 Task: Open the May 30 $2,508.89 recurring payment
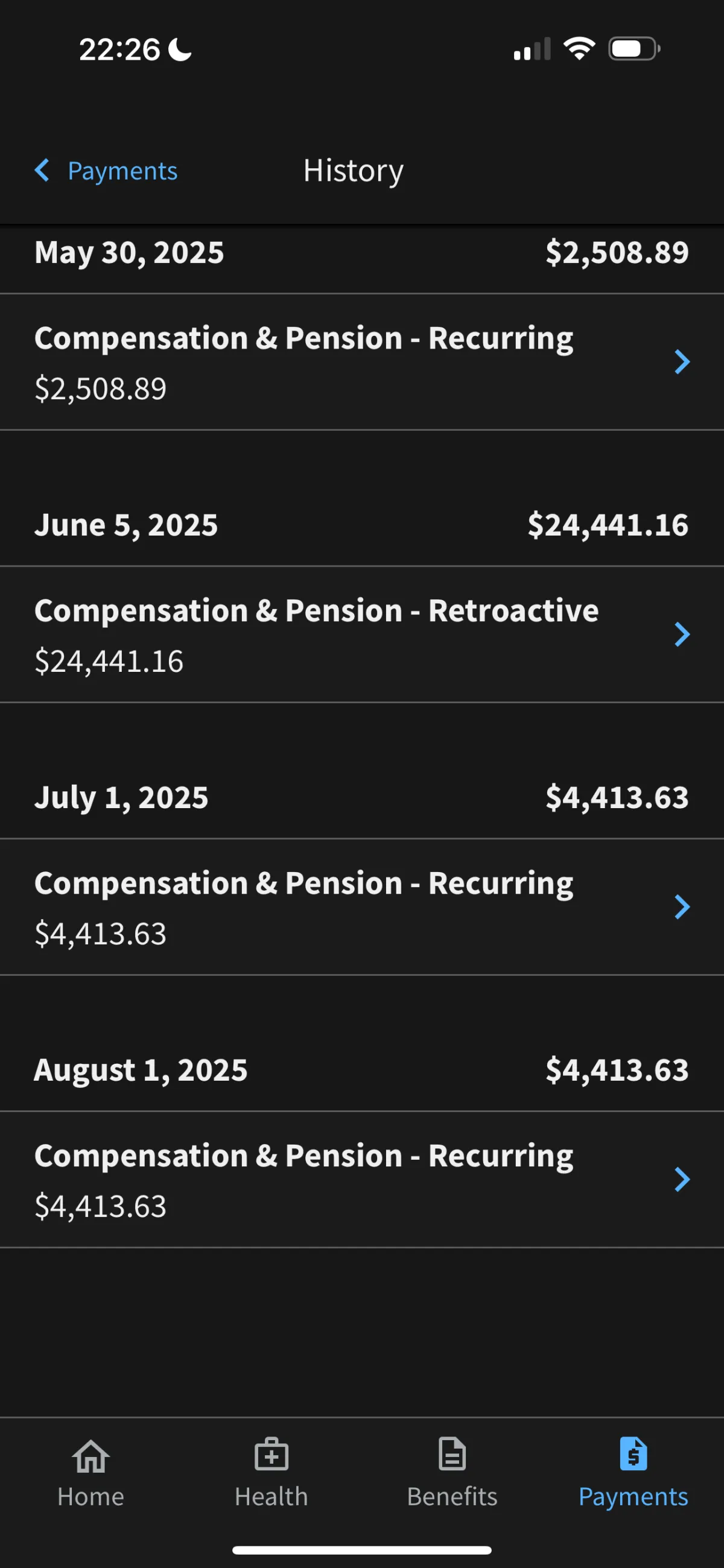361,362
